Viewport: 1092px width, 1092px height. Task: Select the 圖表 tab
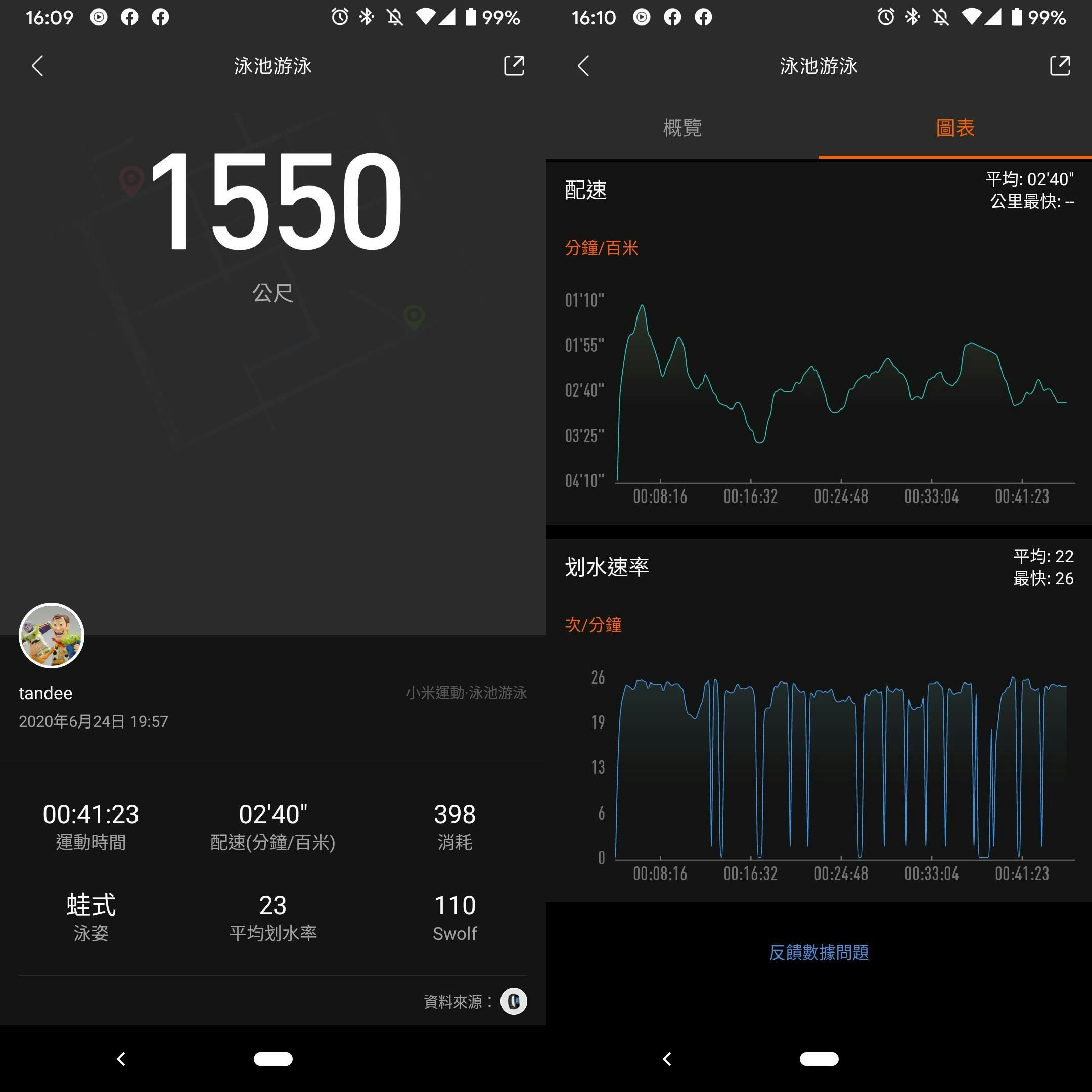click(x=954, y=128)
